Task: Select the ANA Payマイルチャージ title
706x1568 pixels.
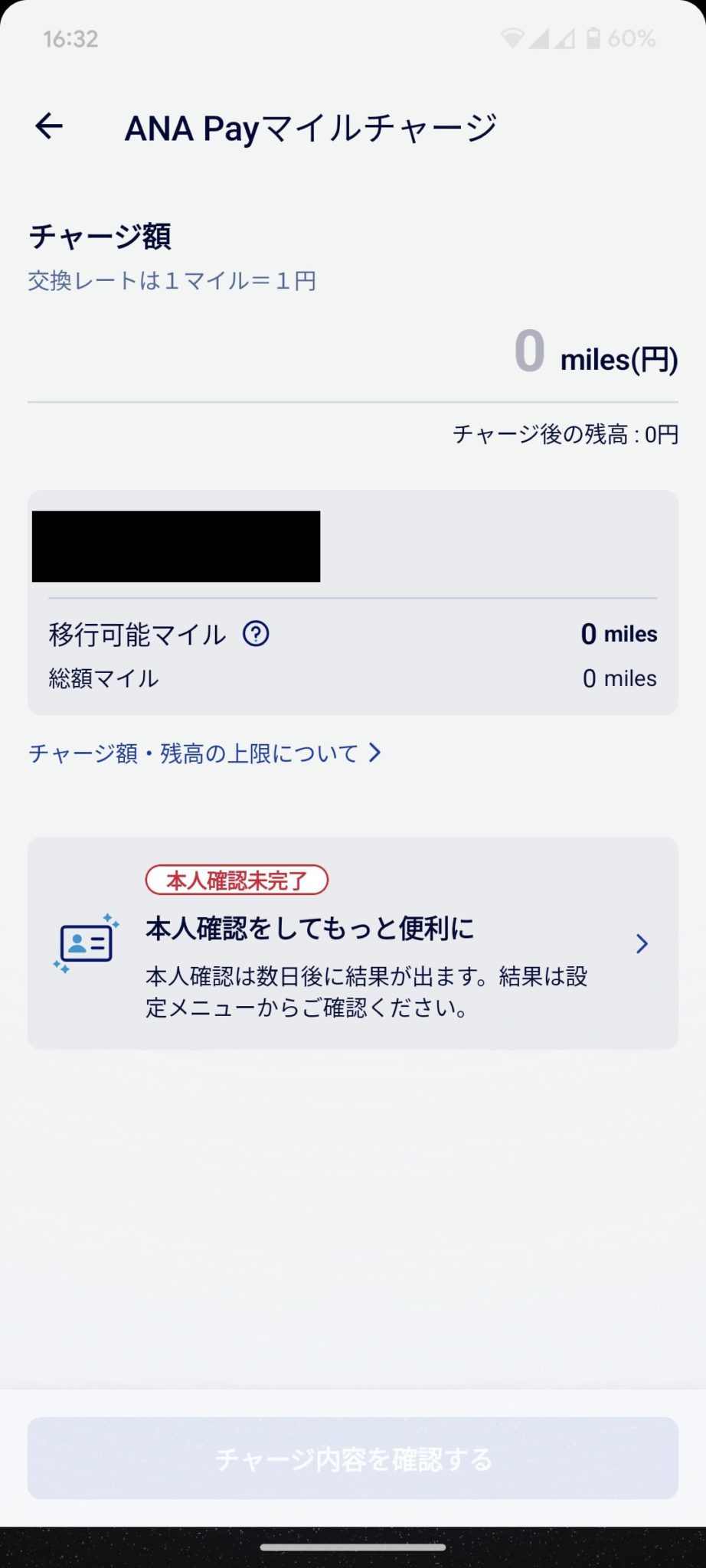Action: coord(309,126)
